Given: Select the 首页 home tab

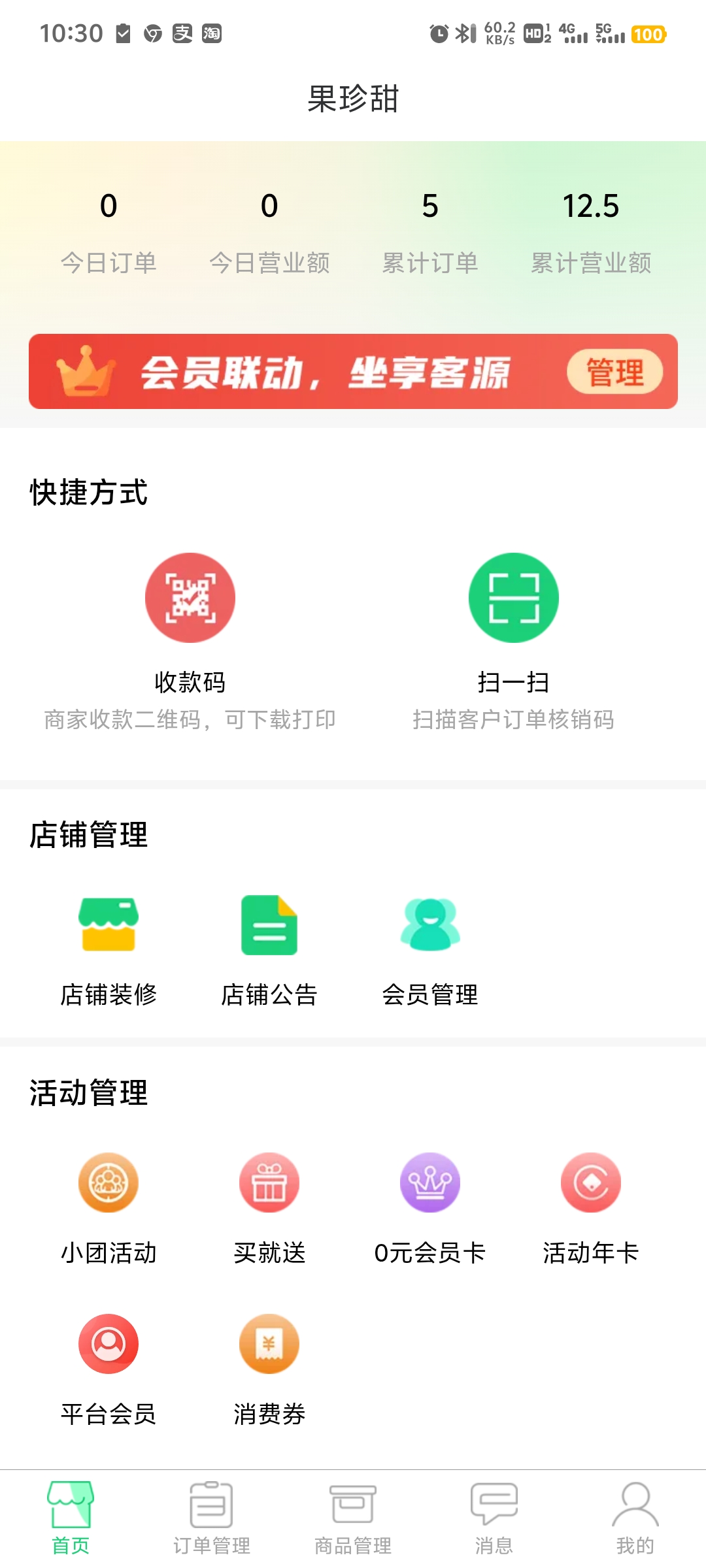Looking at the screenshot, I should (71, 1518).
